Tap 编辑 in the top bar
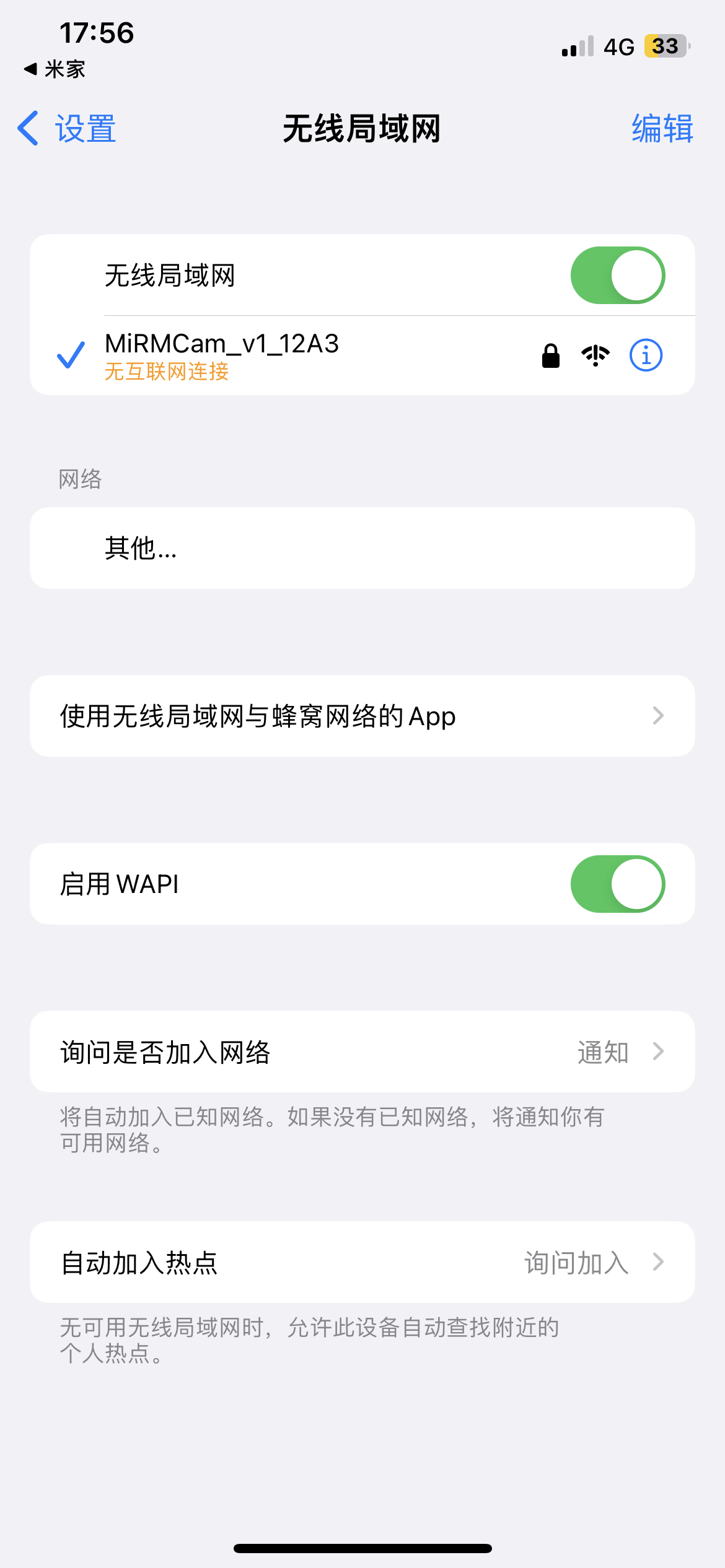Screen dimensions: 725x1568 pyautogui.click(x=662, y=129)
